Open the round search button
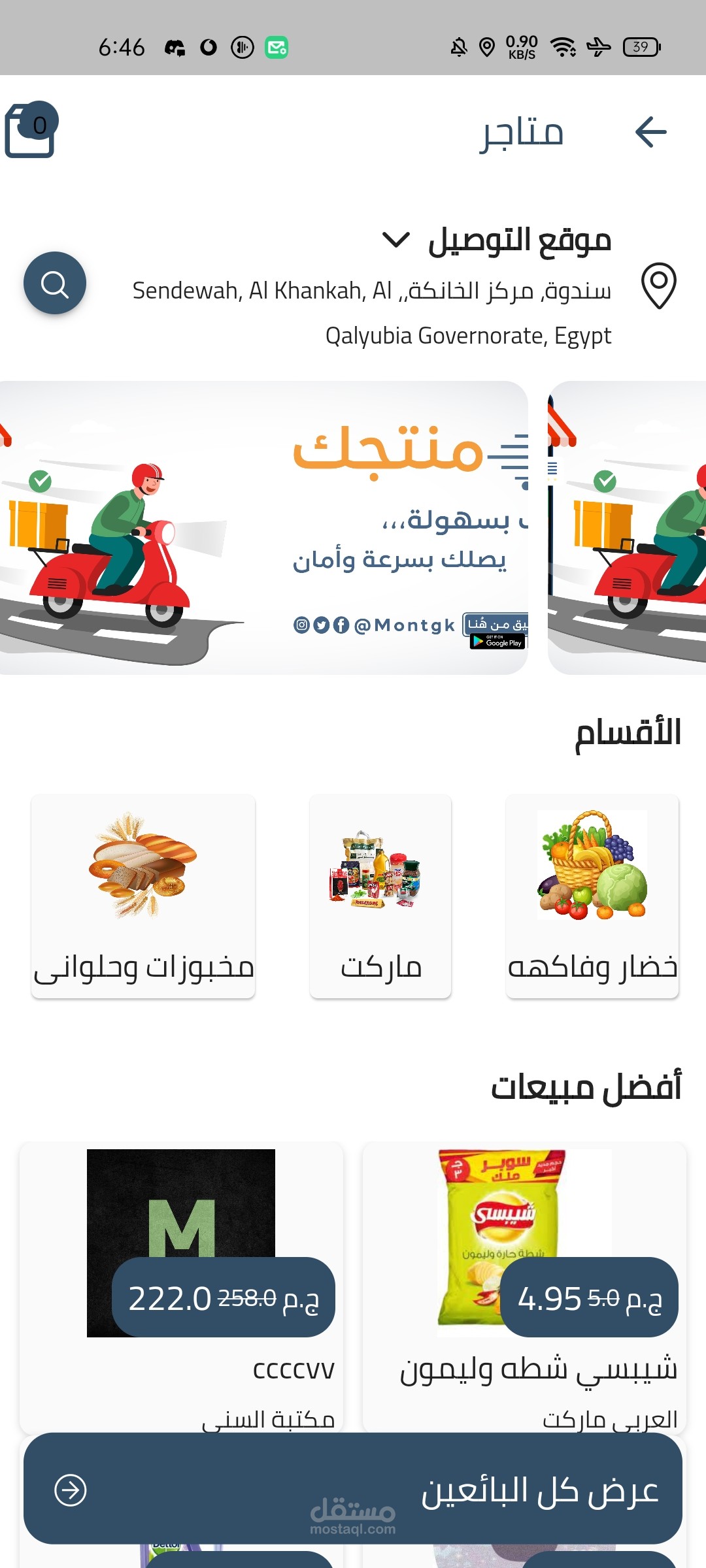706x1568 pixels. click(x=55, y=284)
